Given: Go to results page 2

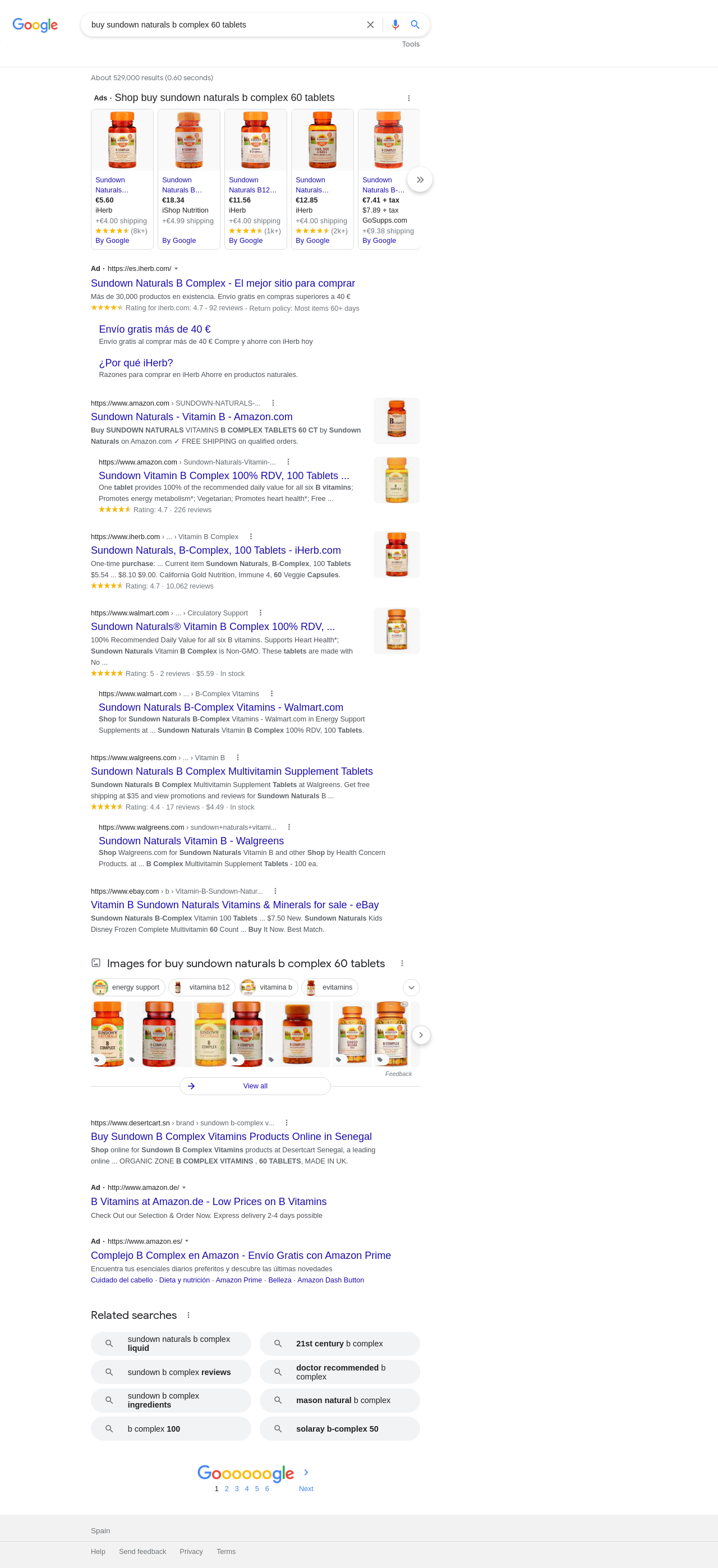Looking at the screenshot, I should pyautogui.click(x=227, y=1489).
